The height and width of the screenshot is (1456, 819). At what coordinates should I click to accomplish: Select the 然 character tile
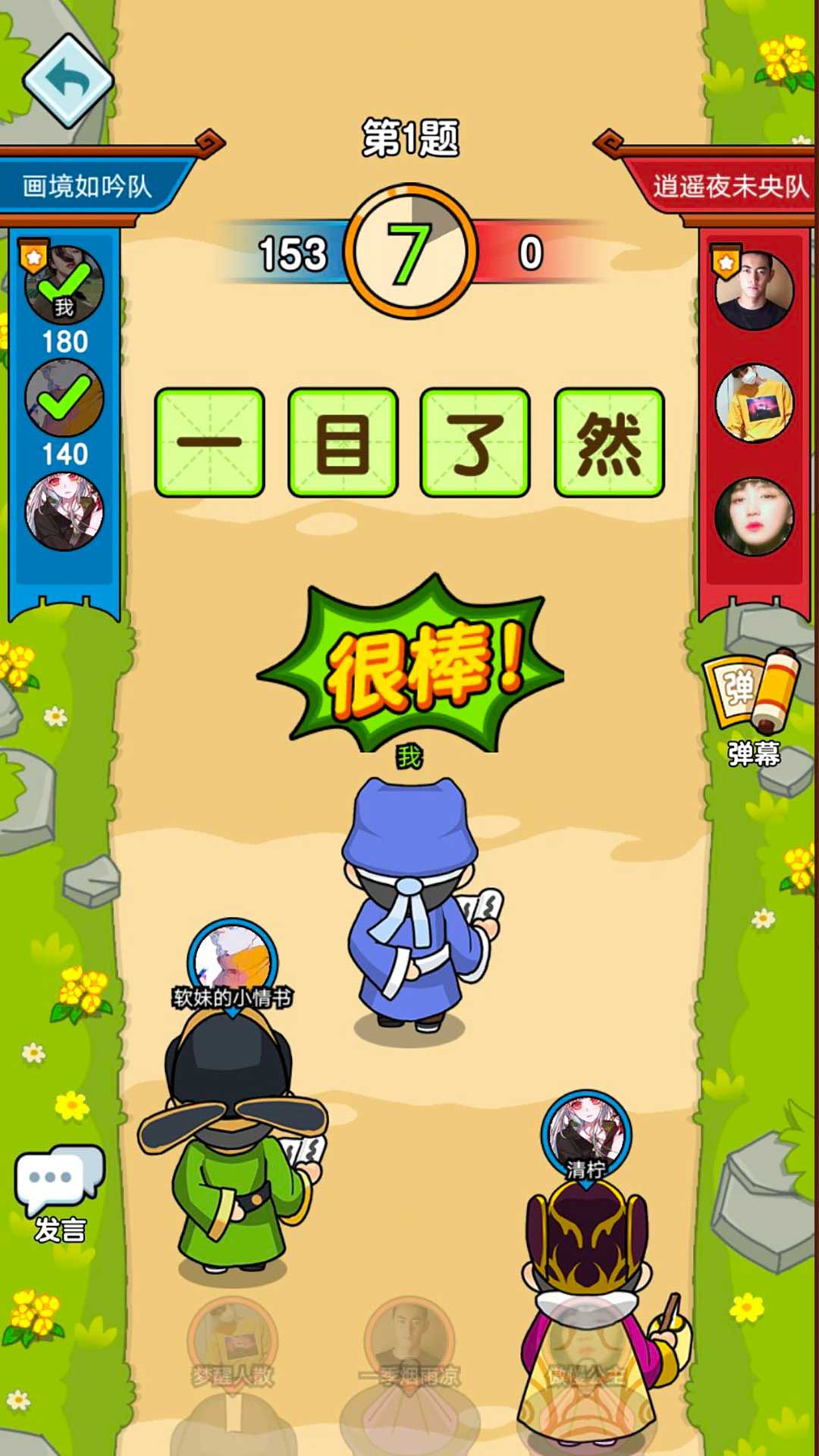(x=610, y=443)
